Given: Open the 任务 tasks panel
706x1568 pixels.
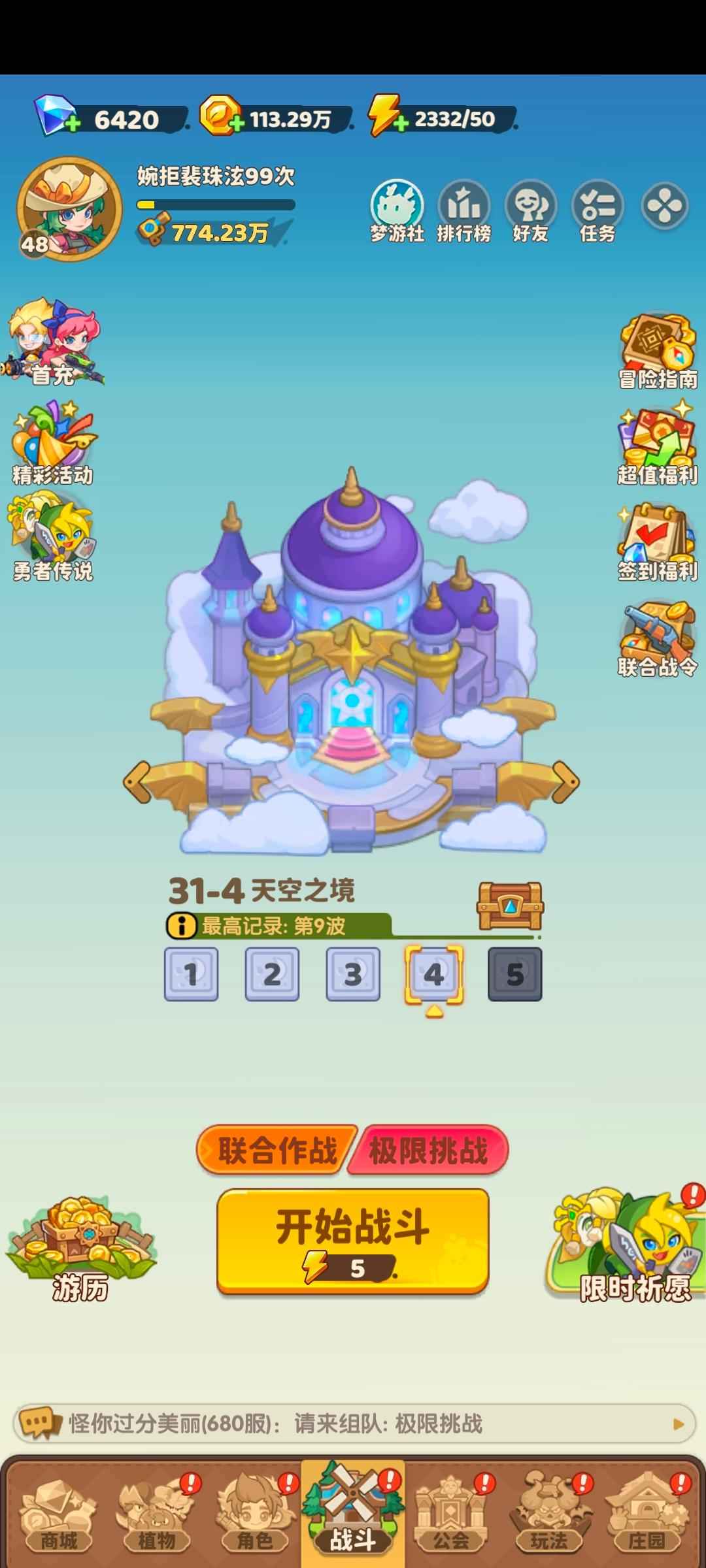Looking at the screenshot, I should click(x=597, y=211).
